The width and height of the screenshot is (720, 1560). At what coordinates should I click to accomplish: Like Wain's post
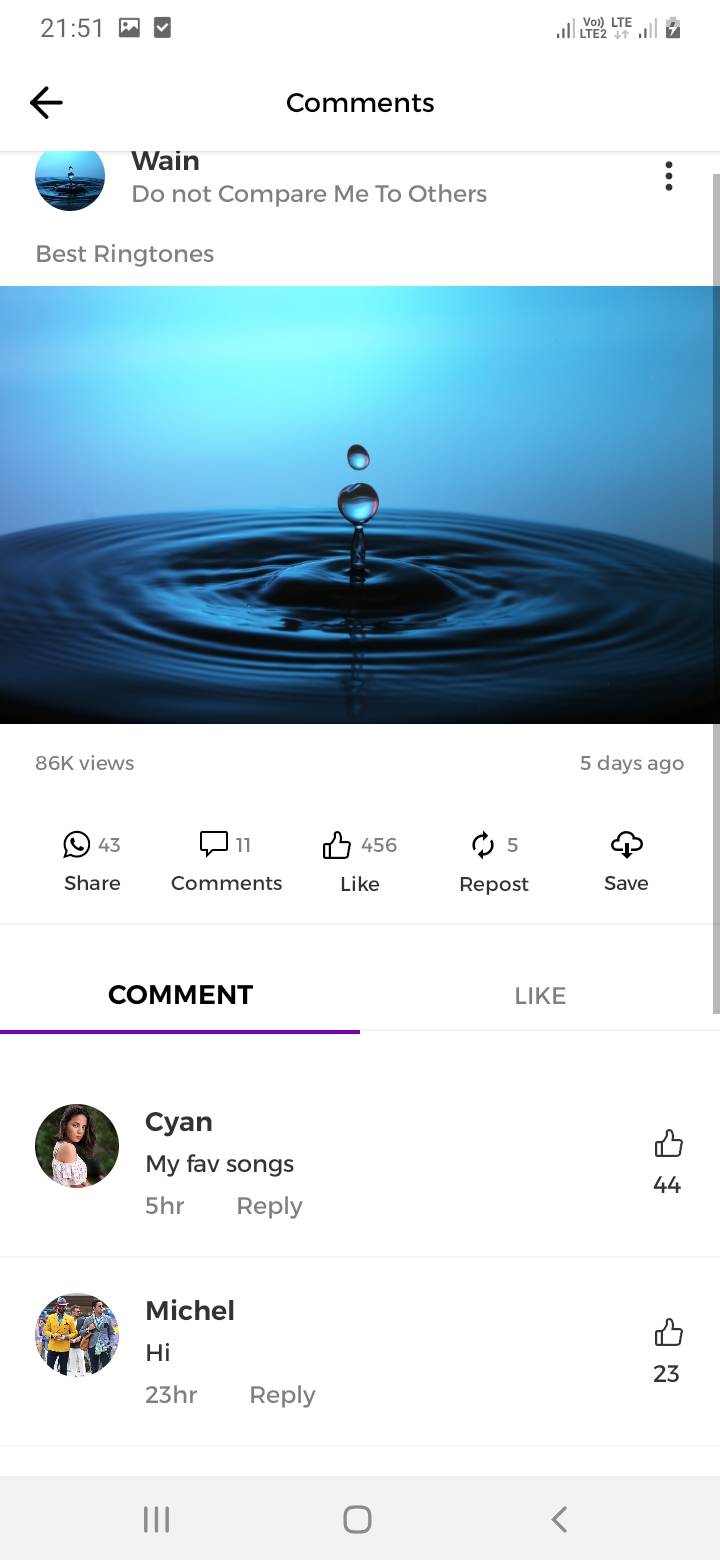point(359,860)
